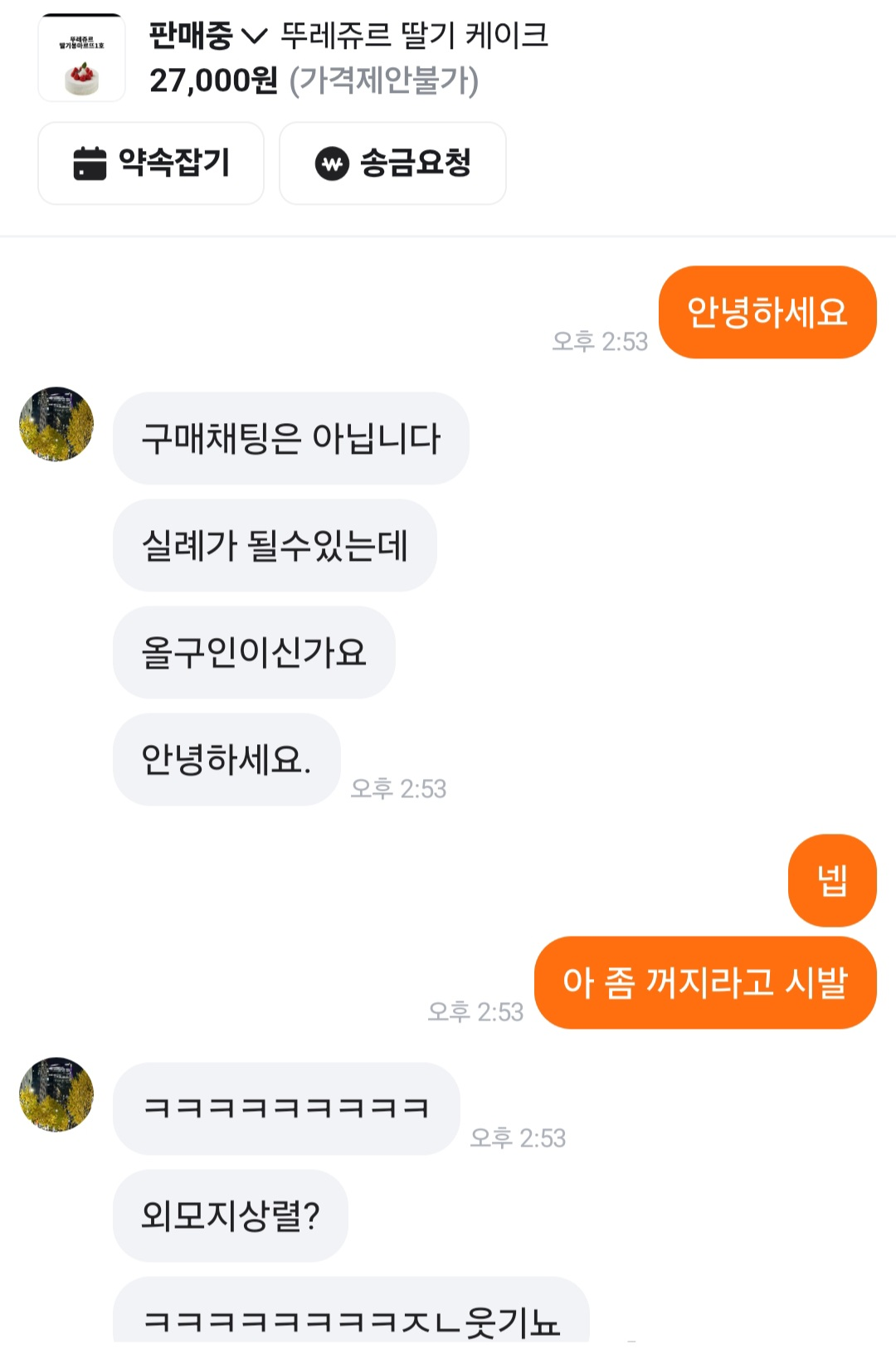Tap the 약속잡기 button
896x1354 pixels.
151,163
